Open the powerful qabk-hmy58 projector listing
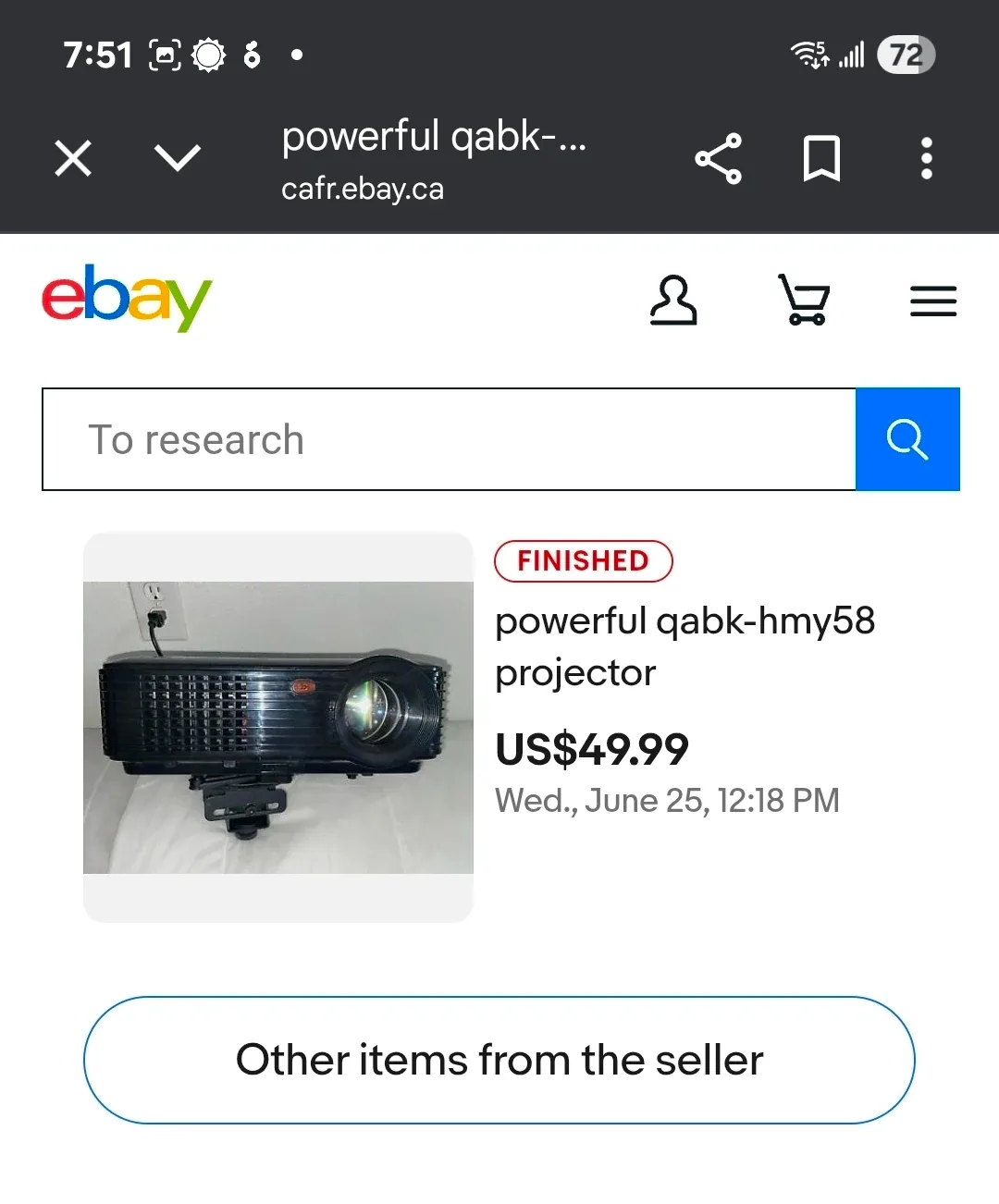999x1204 pixels. point(685,645)
